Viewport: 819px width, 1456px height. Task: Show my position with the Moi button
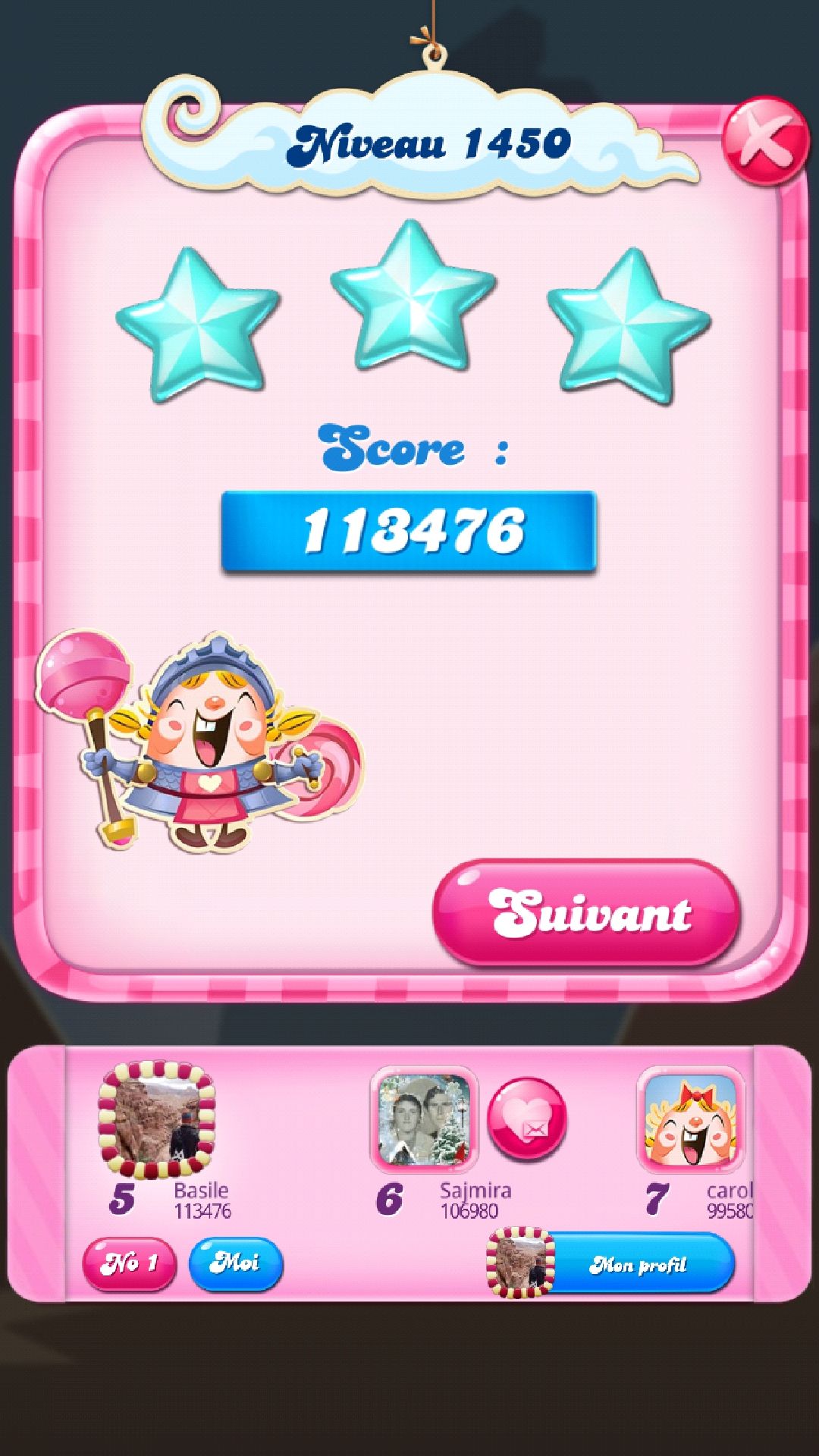coord(235,1263)
